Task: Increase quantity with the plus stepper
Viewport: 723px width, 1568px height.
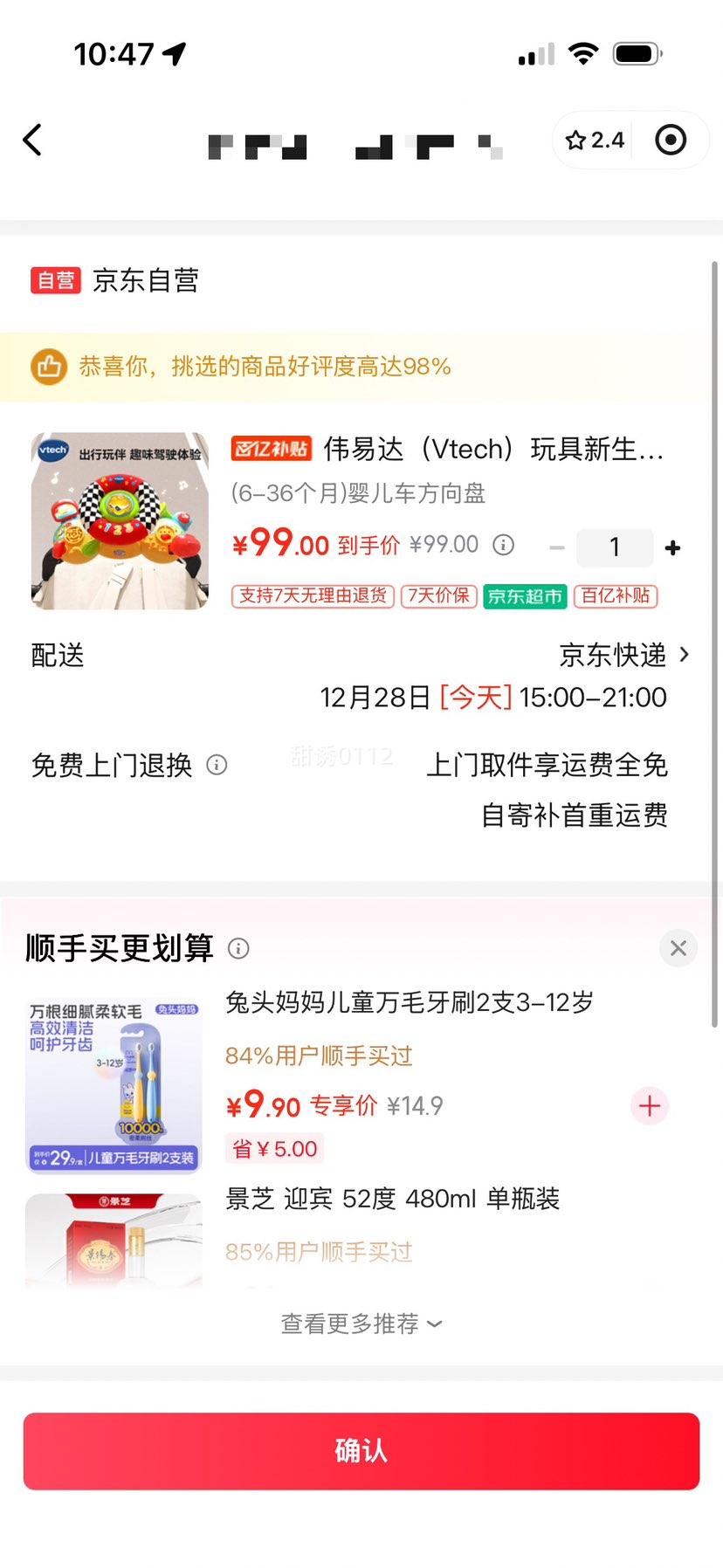Action: click(672, 547)
